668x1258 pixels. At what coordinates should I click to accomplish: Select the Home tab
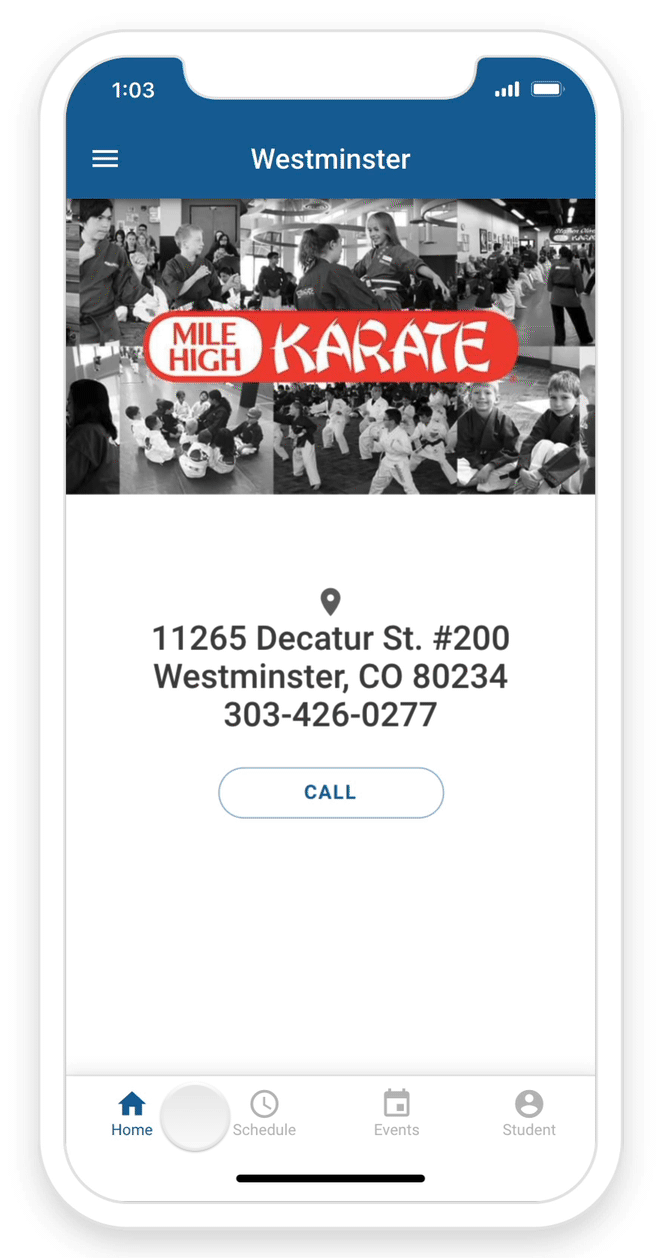click(132, 1114)
